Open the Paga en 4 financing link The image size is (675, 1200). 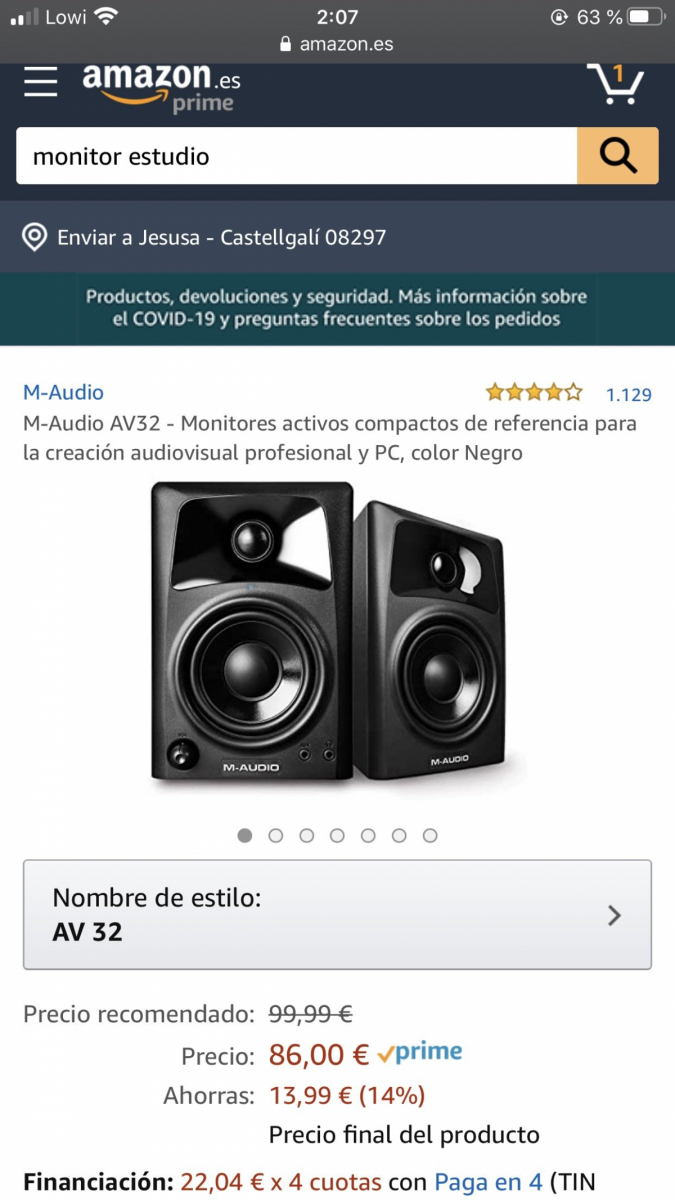pos(488,1182)
